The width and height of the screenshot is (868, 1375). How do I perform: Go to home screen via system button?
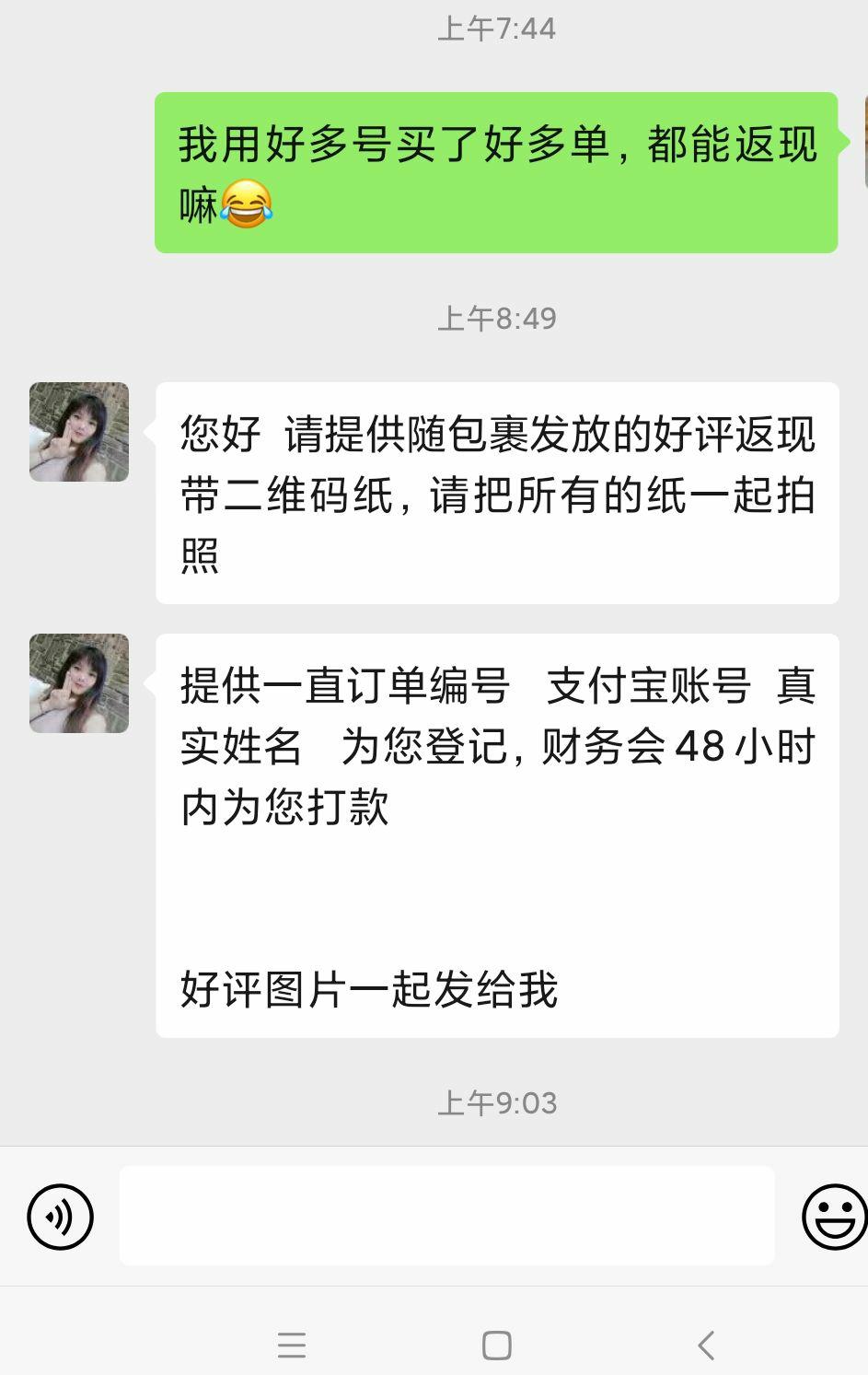(x=497, y=1346)
